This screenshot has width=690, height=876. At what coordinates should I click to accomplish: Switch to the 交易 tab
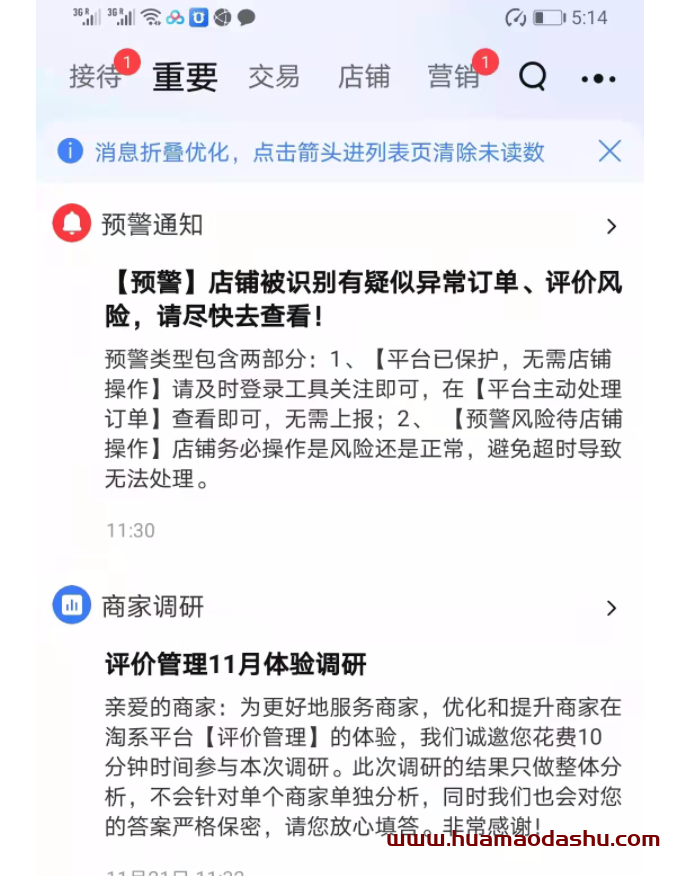tap(274, 77)
